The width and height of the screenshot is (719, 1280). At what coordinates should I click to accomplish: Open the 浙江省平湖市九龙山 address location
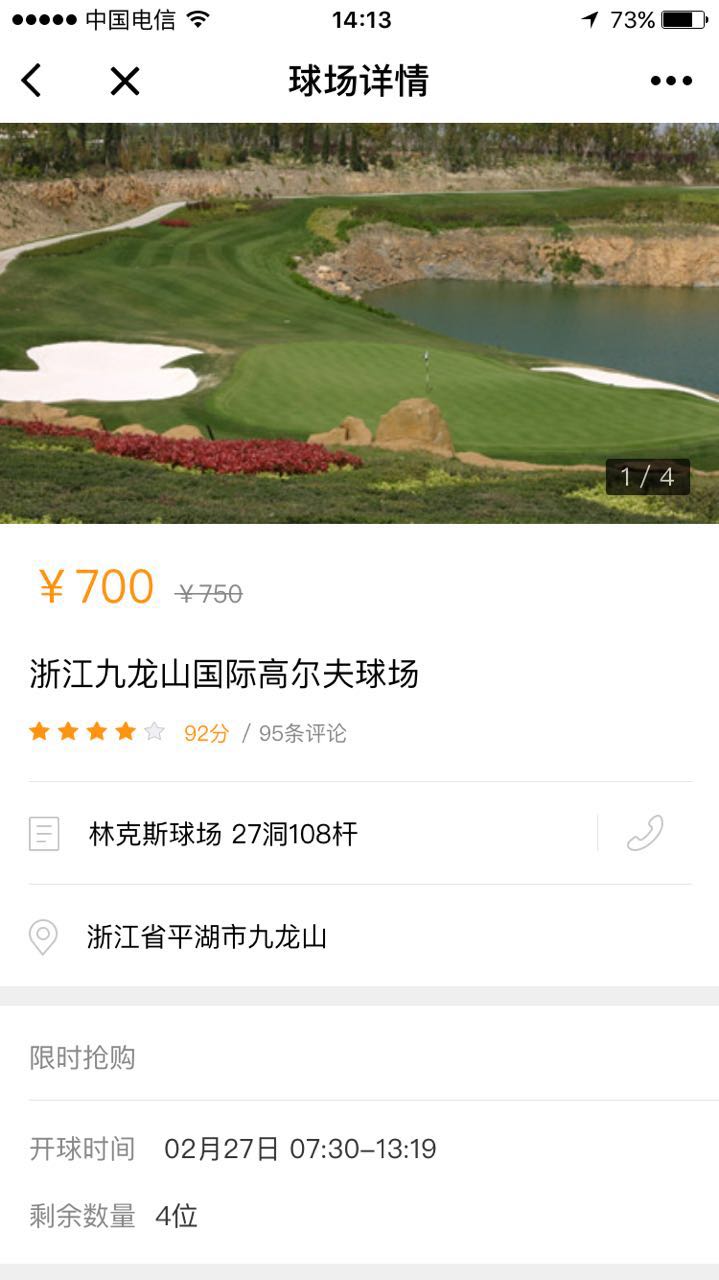pyautogui.click(x=207, y=937)
